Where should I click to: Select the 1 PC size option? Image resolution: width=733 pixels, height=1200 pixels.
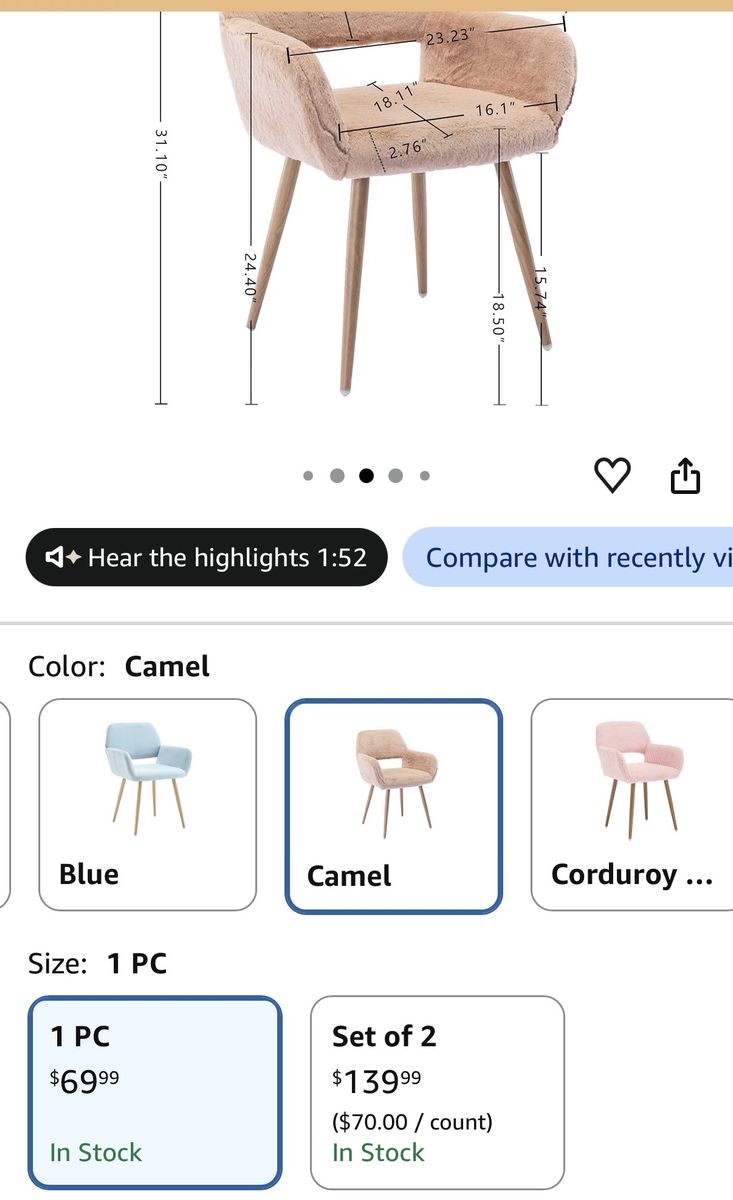[155, 1092]
